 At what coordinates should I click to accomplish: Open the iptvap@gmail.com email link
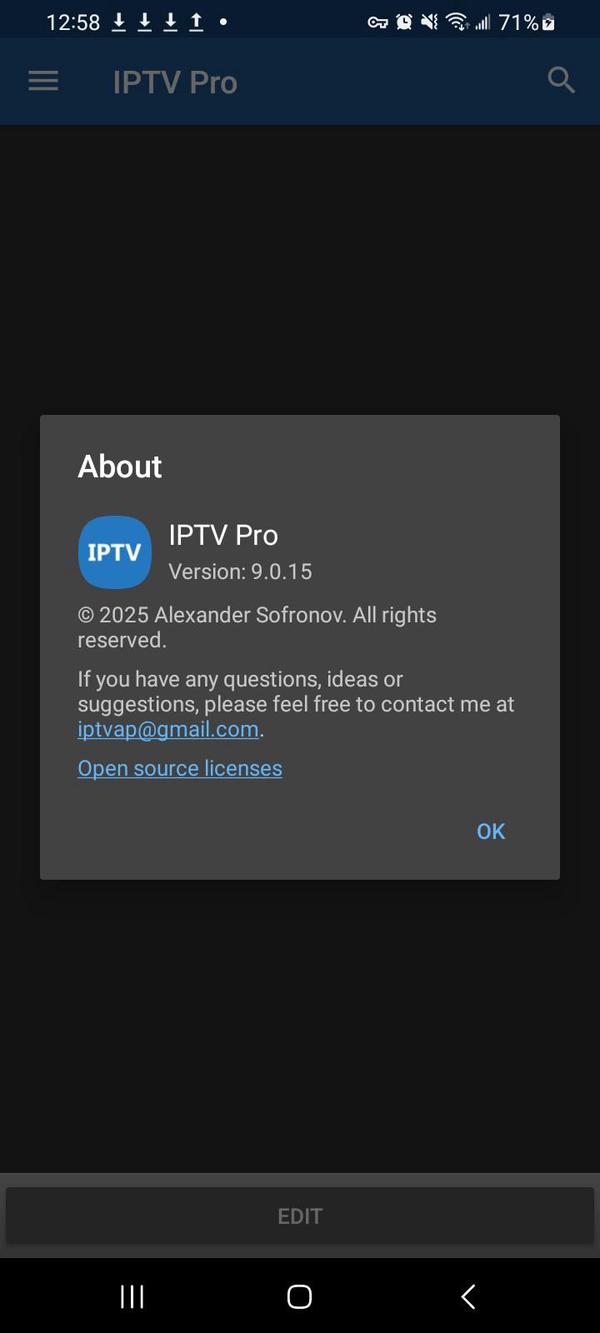click(x=168, y=729)
